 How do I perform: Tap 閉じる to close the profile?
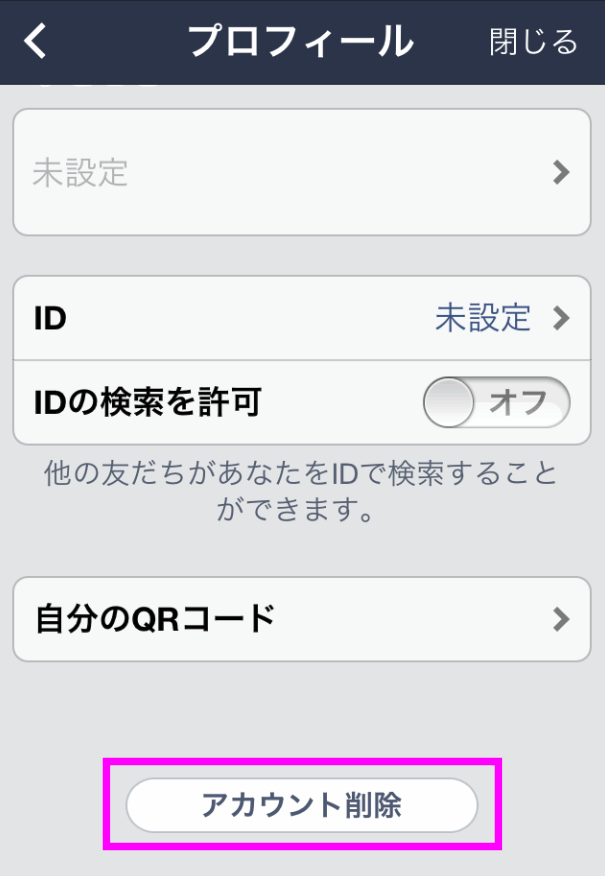(x=533, y=42)
